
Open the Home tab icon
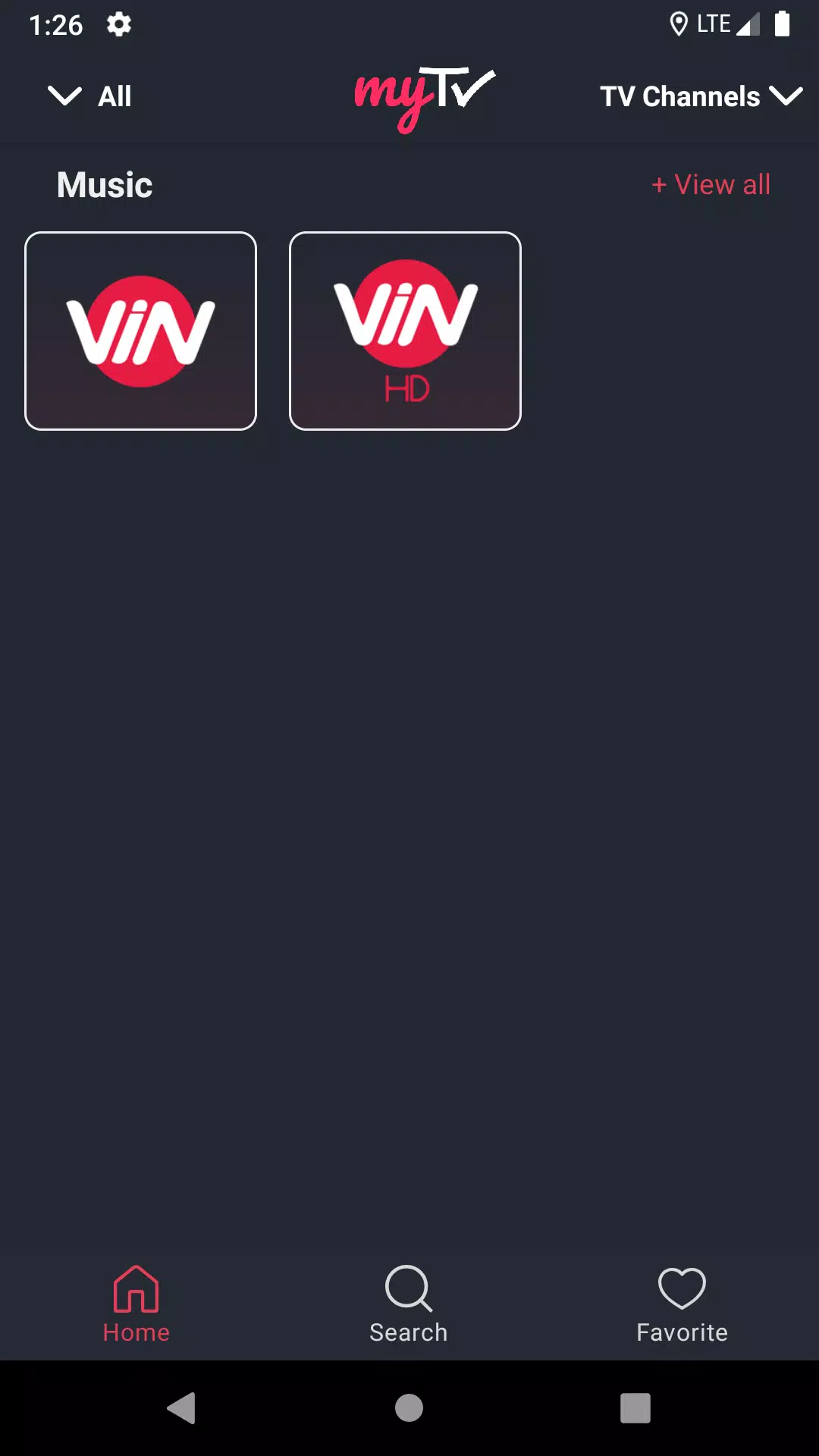tap(136, 1288)
